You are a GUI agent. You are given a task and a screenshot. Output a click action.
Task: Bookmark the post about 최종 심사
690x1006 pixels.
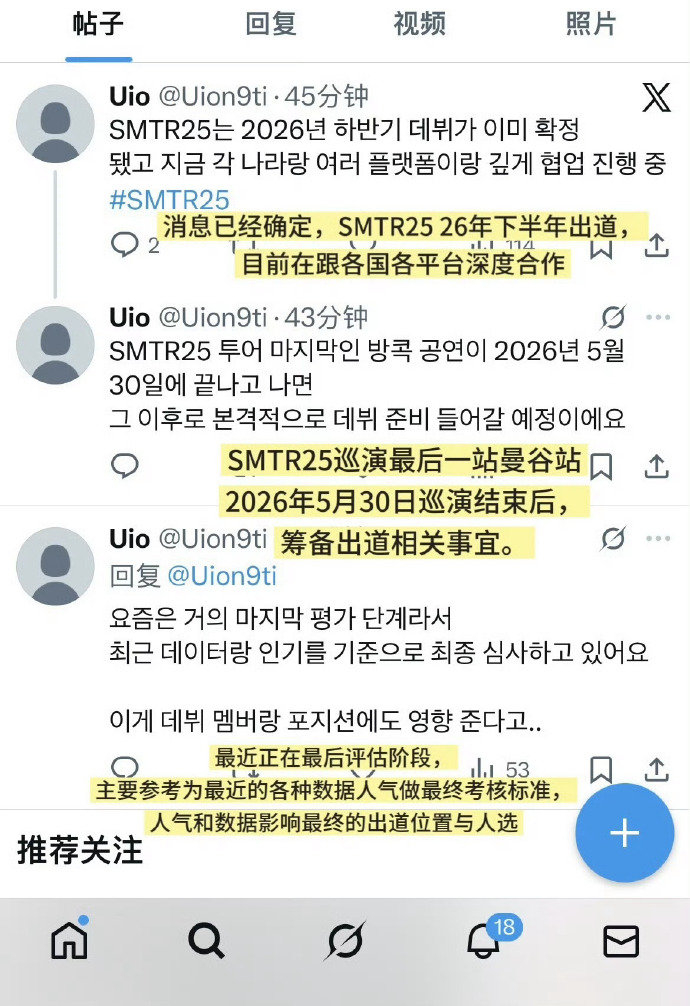coord(601,769)
